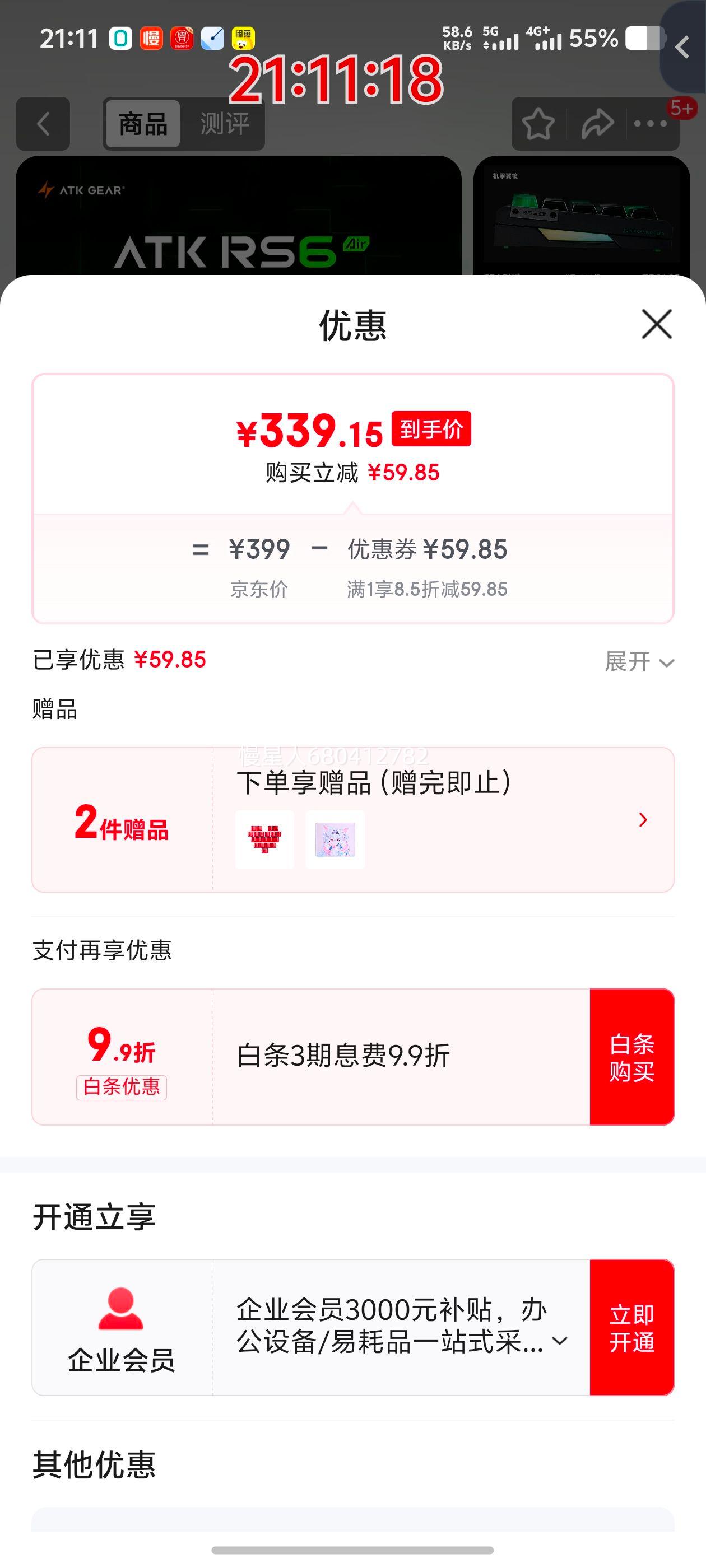Close the 优惠 coupon panel

click(x=656, y=324)
